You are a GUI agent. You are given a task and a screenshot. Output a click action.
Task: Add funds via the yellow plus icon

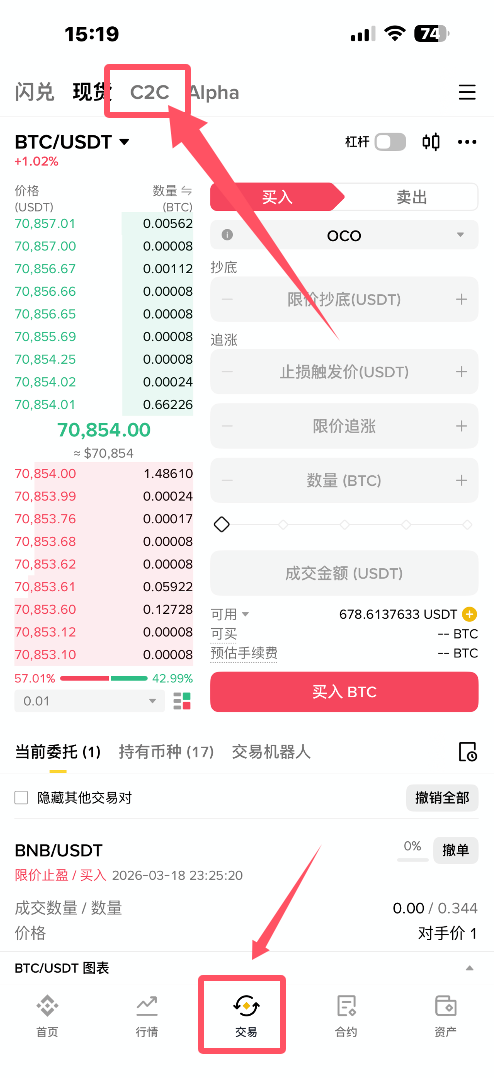pos(470,614)
